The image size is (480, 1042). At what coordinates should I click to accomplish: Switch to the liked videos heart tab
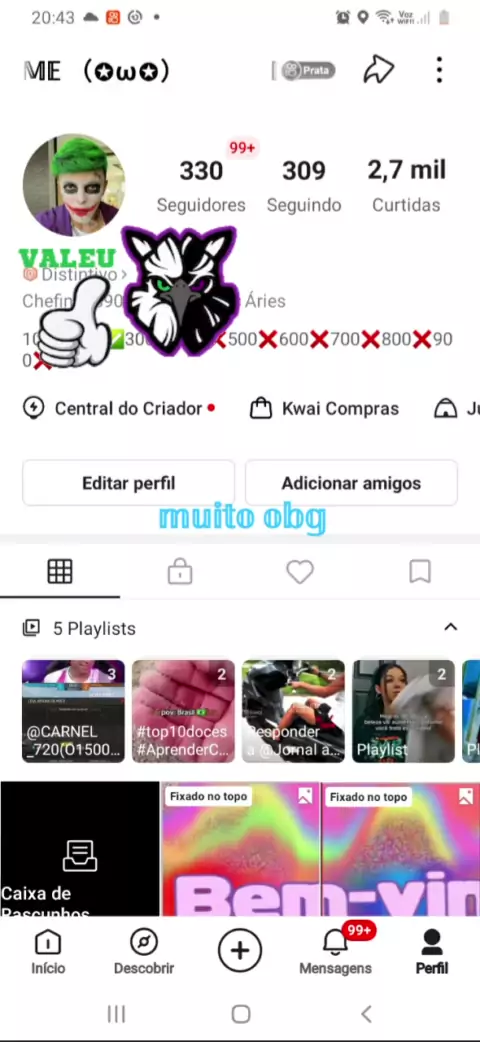[300, 572]
